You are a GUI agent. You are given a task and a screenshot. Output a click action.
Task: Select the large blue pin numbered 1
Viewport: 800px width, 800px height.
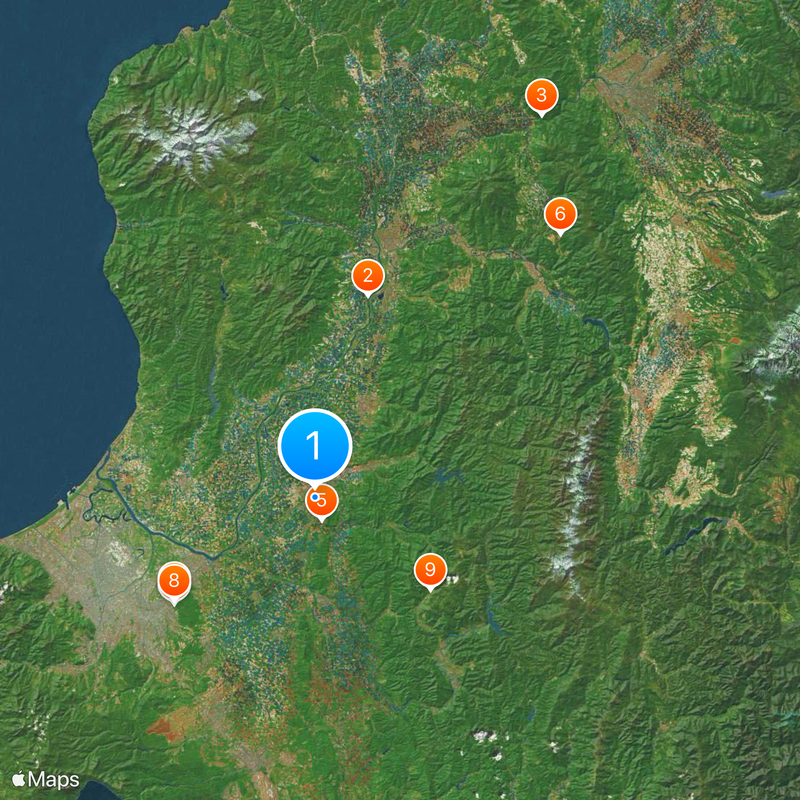[x=315, y=444]
